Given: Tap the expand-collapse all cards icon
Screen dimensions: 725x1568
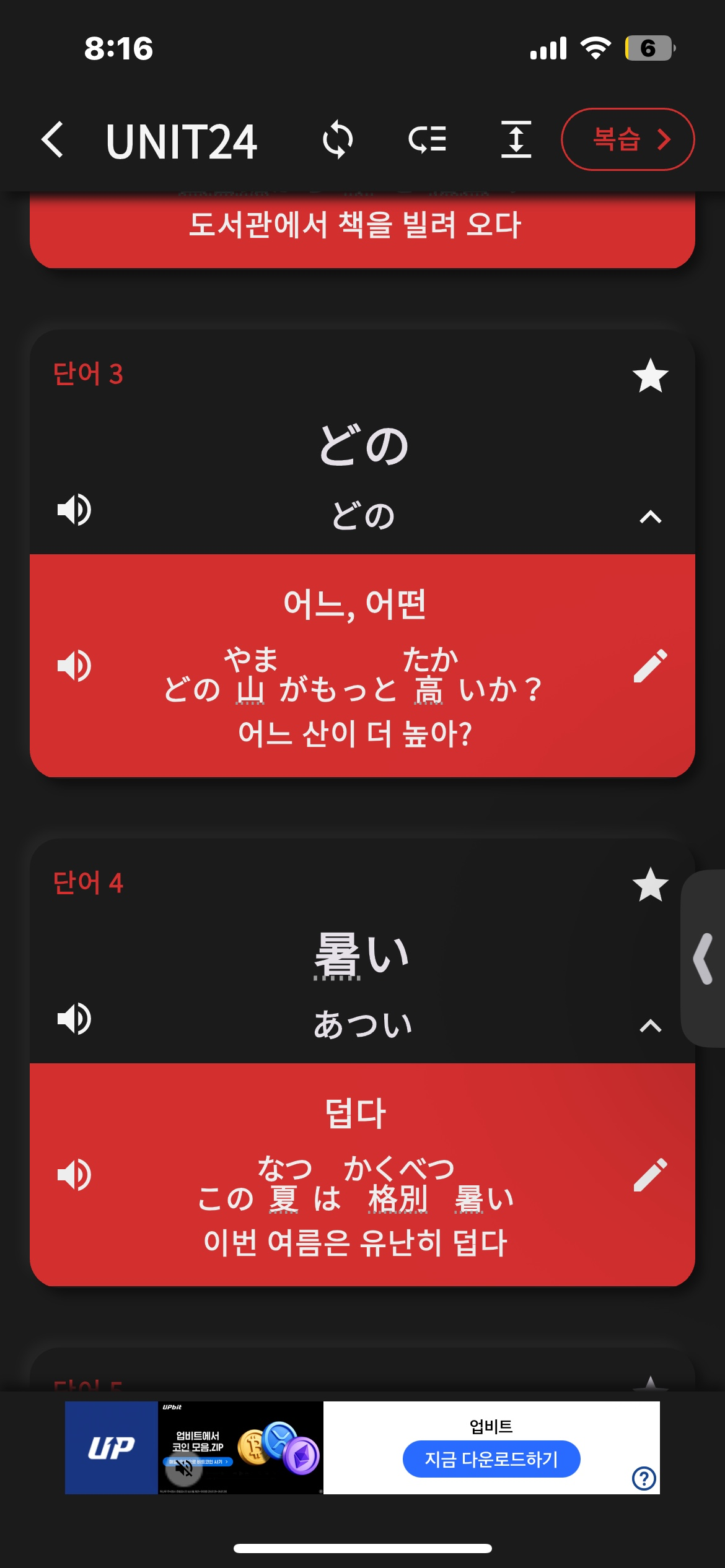Looking at the screenshot, I should [x=516, y=140].
